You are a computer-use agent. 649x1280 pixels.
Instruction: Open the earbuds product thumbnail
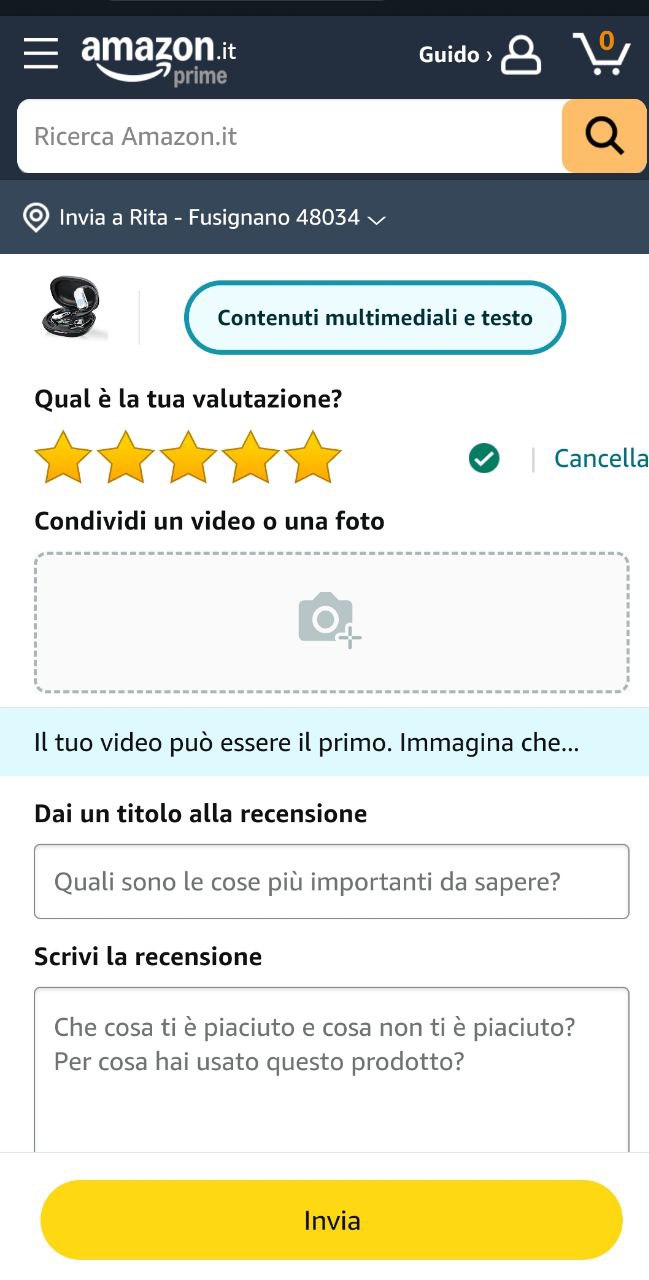pos(74,309)
